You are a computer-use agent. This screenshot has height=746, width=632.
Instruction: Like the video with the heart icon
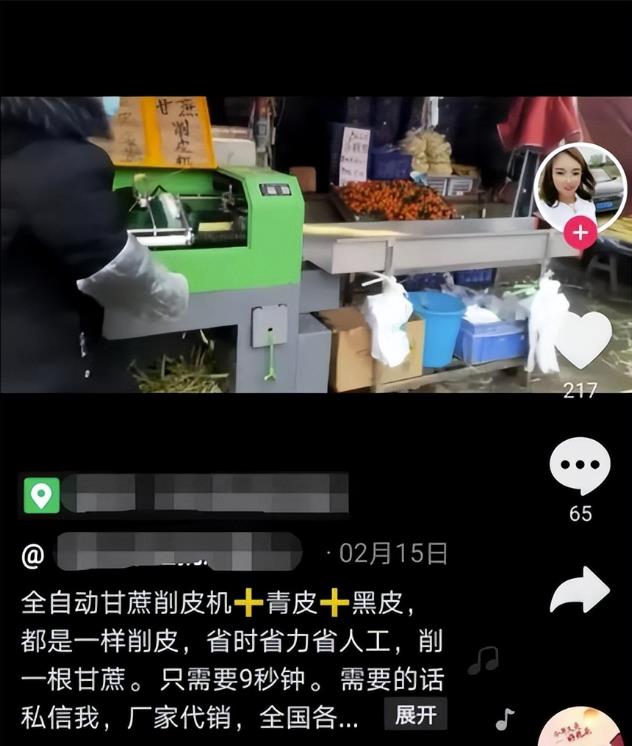(582, 338)
